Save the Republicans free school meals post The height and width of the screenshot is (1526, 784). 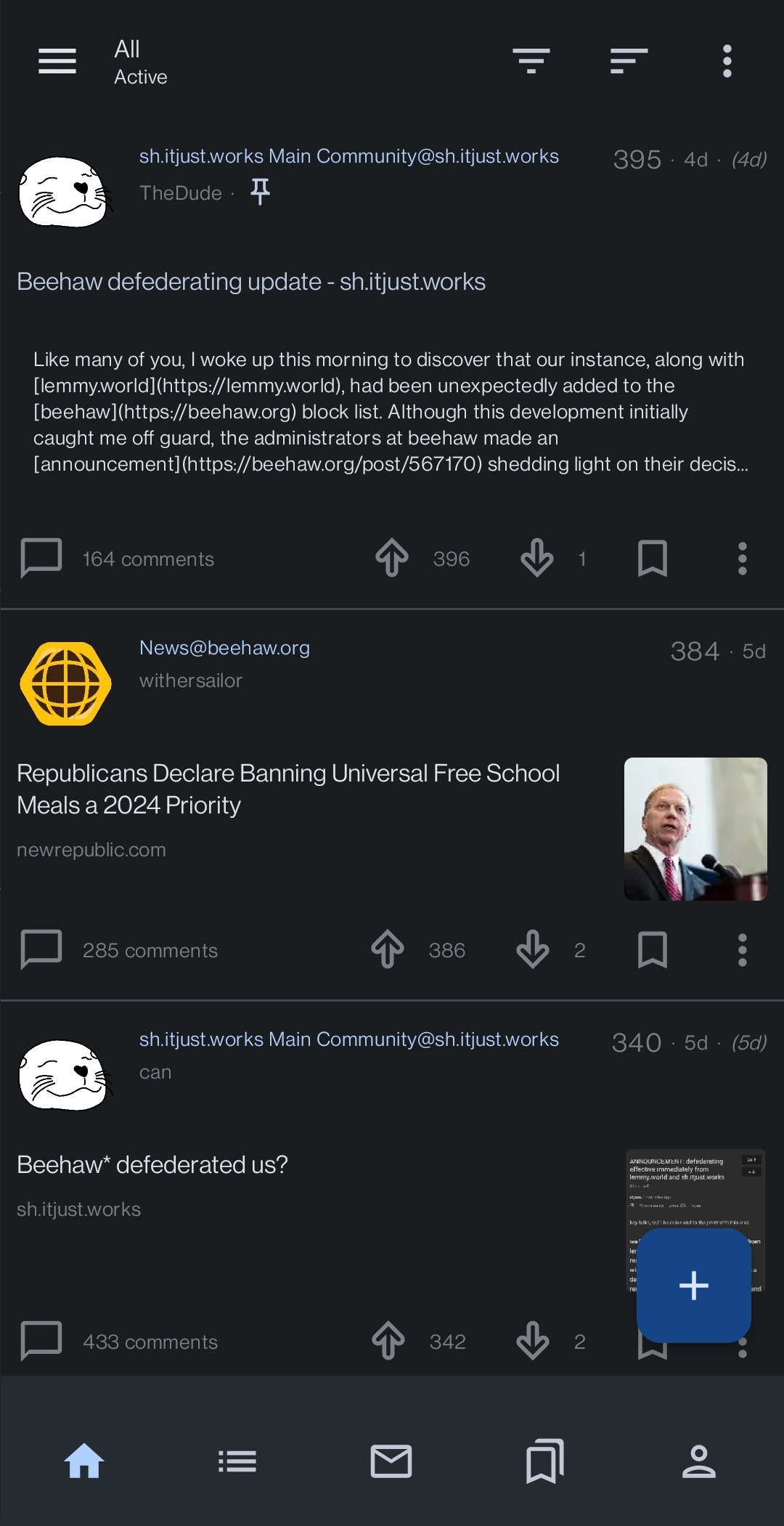click(652, 949)
